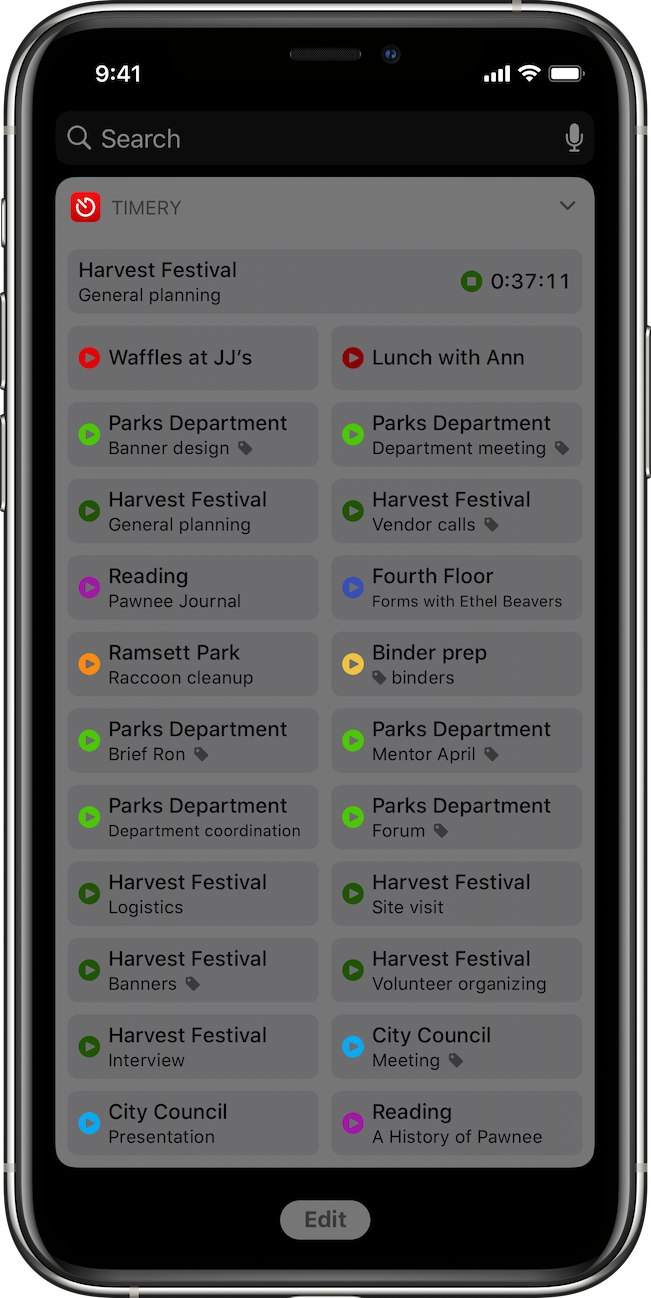Start Parks Department Brief Ron timer

pyautogui.click(x=193, y=740)
